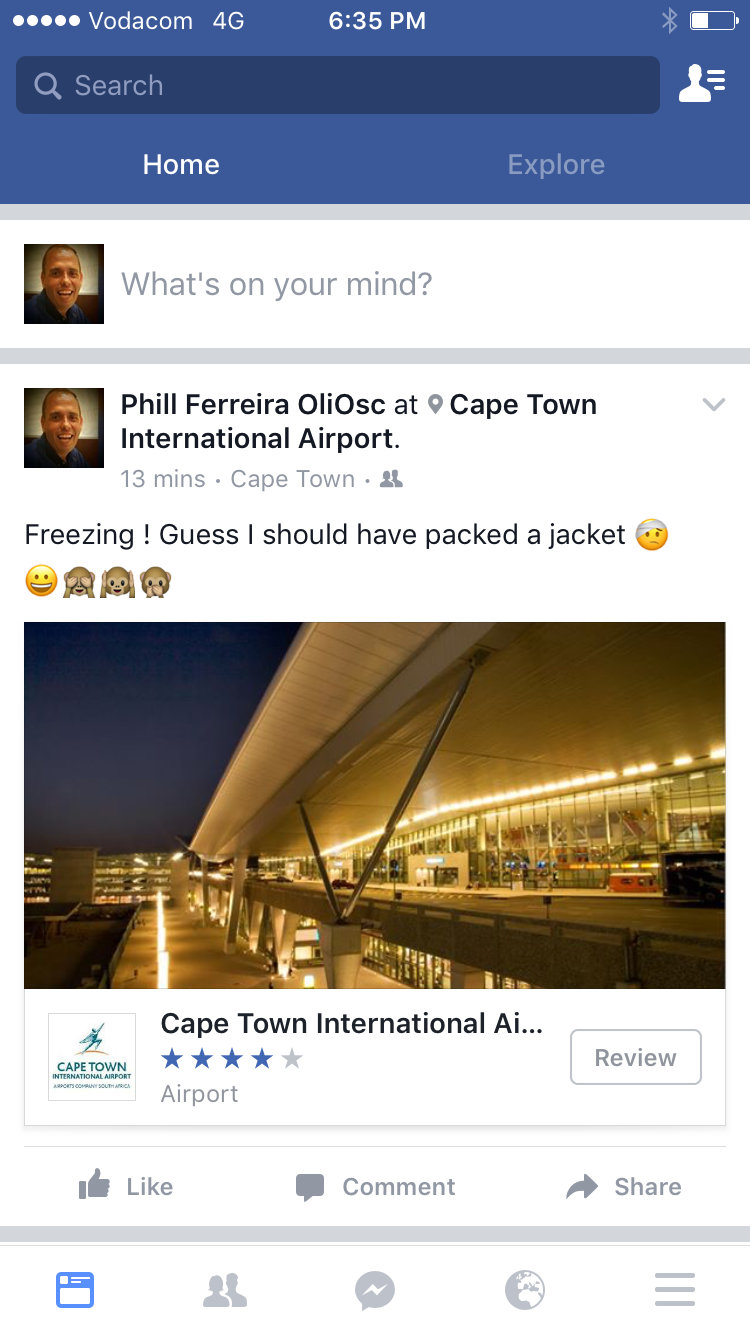Like Phill's airport post

coord(127,1187)
